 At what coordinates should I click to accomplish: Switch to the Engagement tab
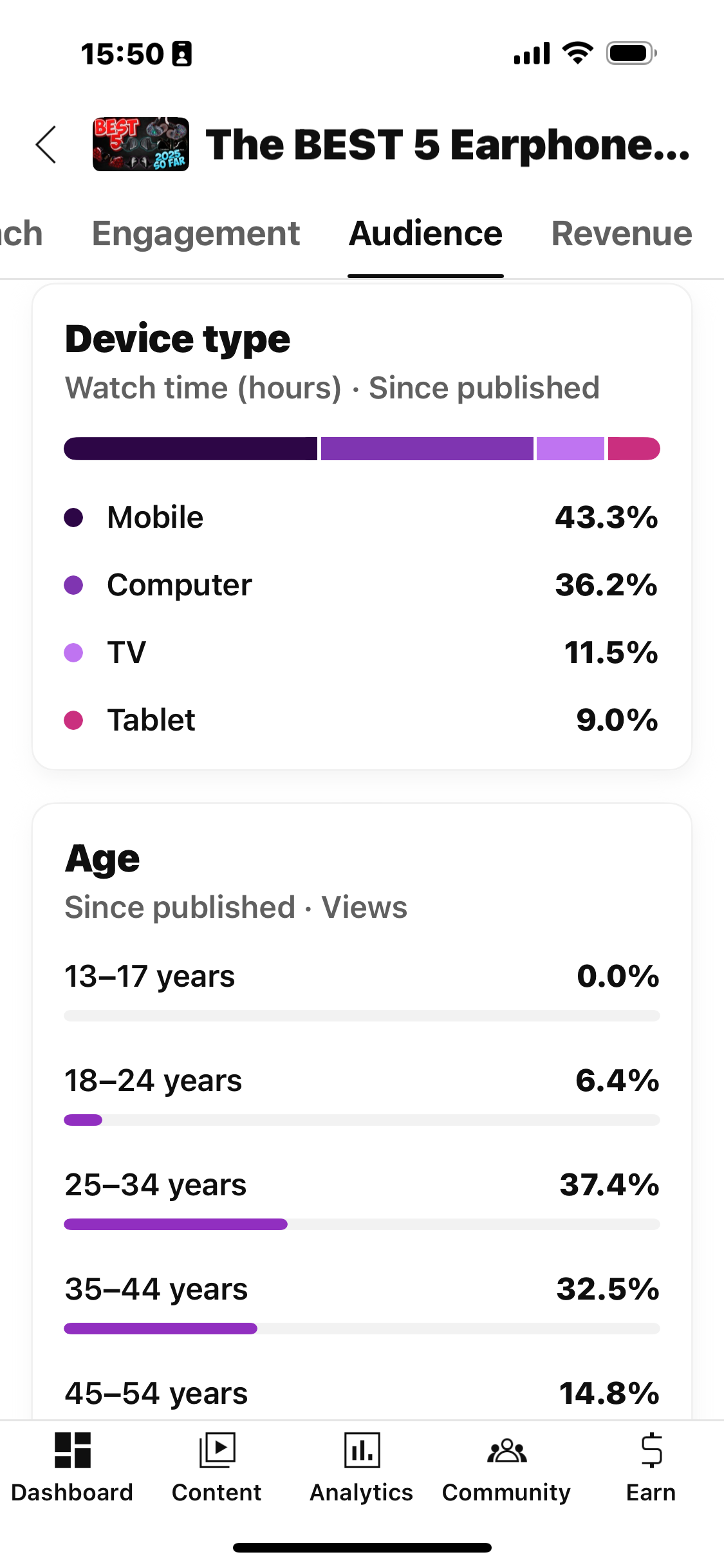coord(196,234)
